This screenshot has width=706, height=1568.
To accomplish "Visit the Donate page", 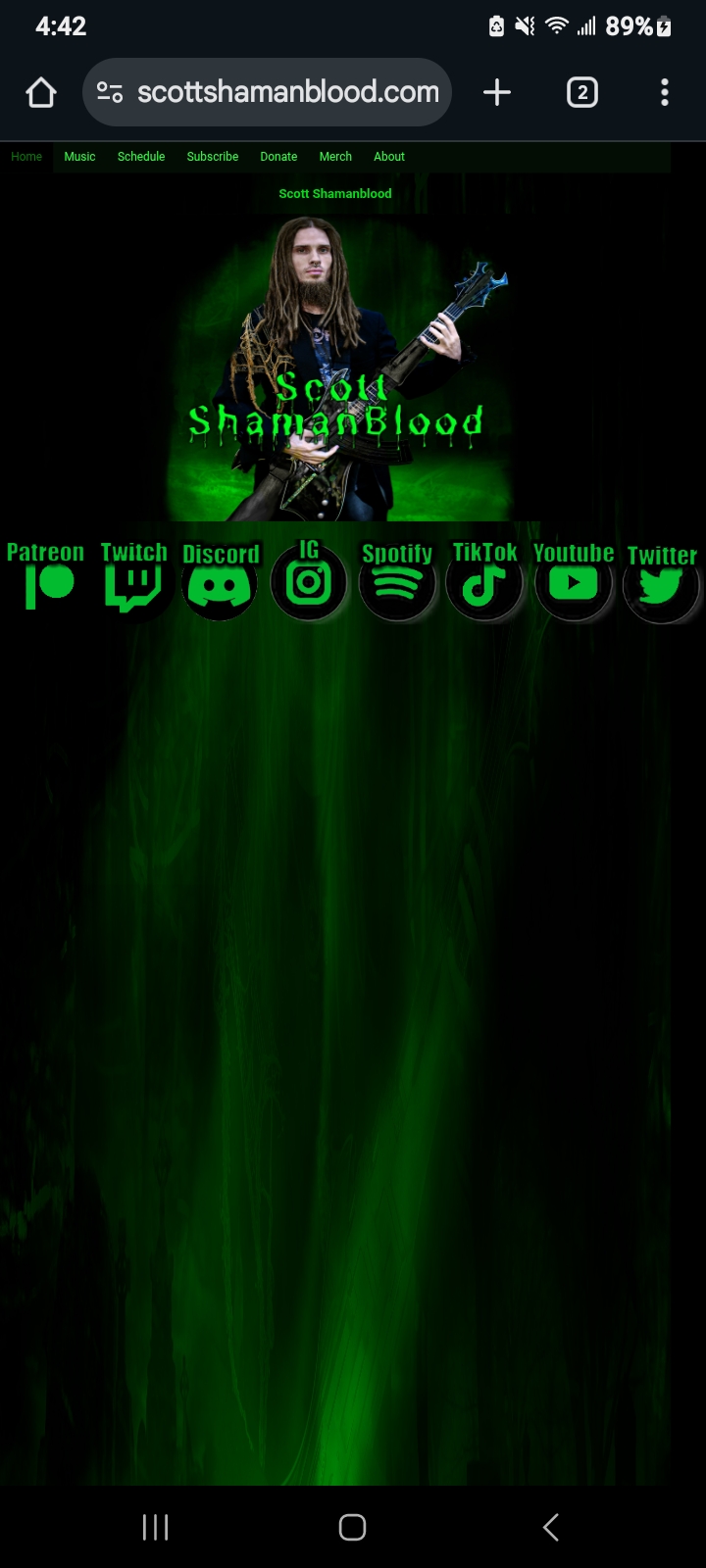I will [278, 157].
